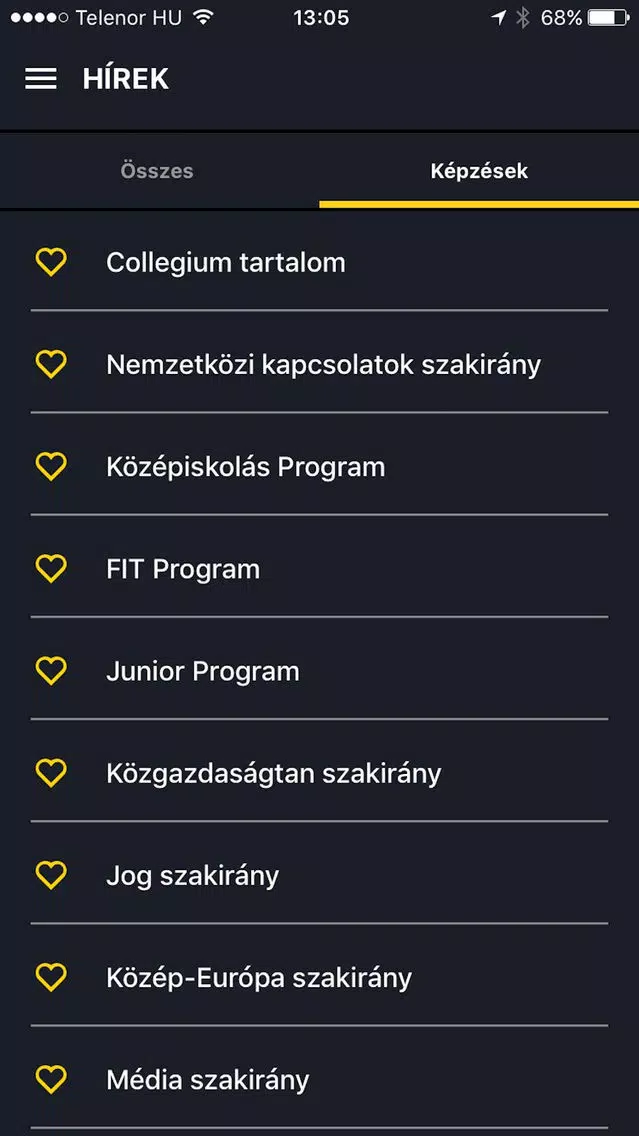Open the Collegium tartalom row
639x1136 pixels.
click(320, 262)
